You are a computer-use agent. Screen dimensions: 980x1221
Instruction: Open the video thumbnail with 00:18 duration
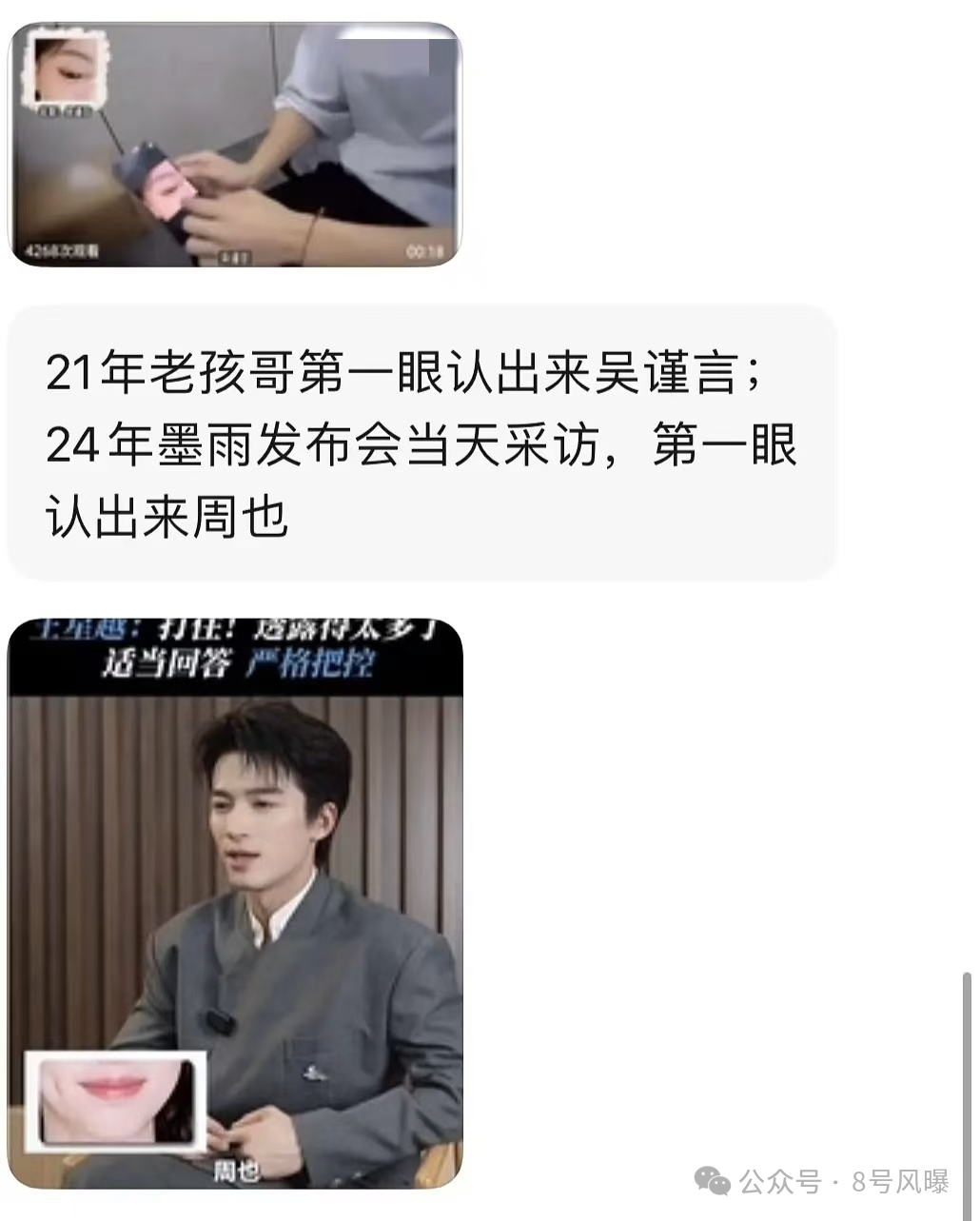pos(234,145)
